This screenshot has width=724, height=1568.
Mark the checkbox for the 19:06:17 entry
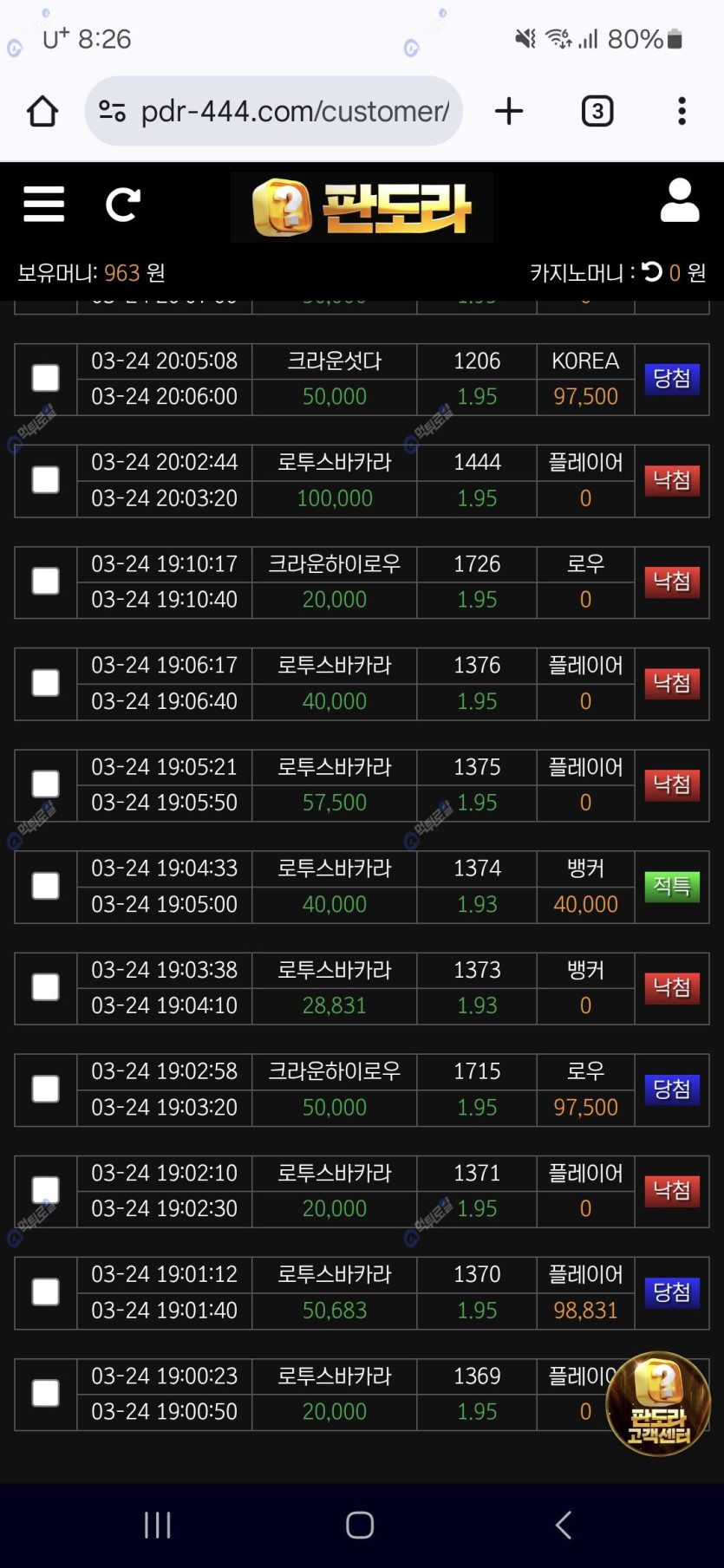click(46, 683)
